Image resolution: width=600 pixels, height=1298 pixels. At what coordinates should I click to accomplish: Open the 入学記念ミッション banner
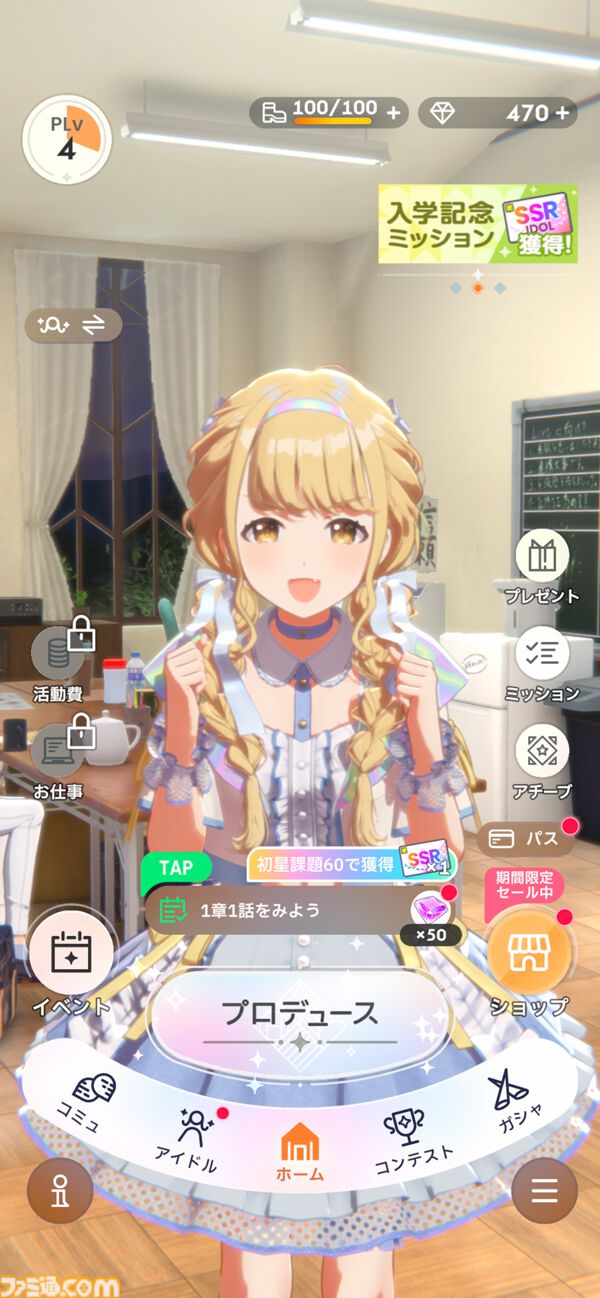click(x=477, y=225)
